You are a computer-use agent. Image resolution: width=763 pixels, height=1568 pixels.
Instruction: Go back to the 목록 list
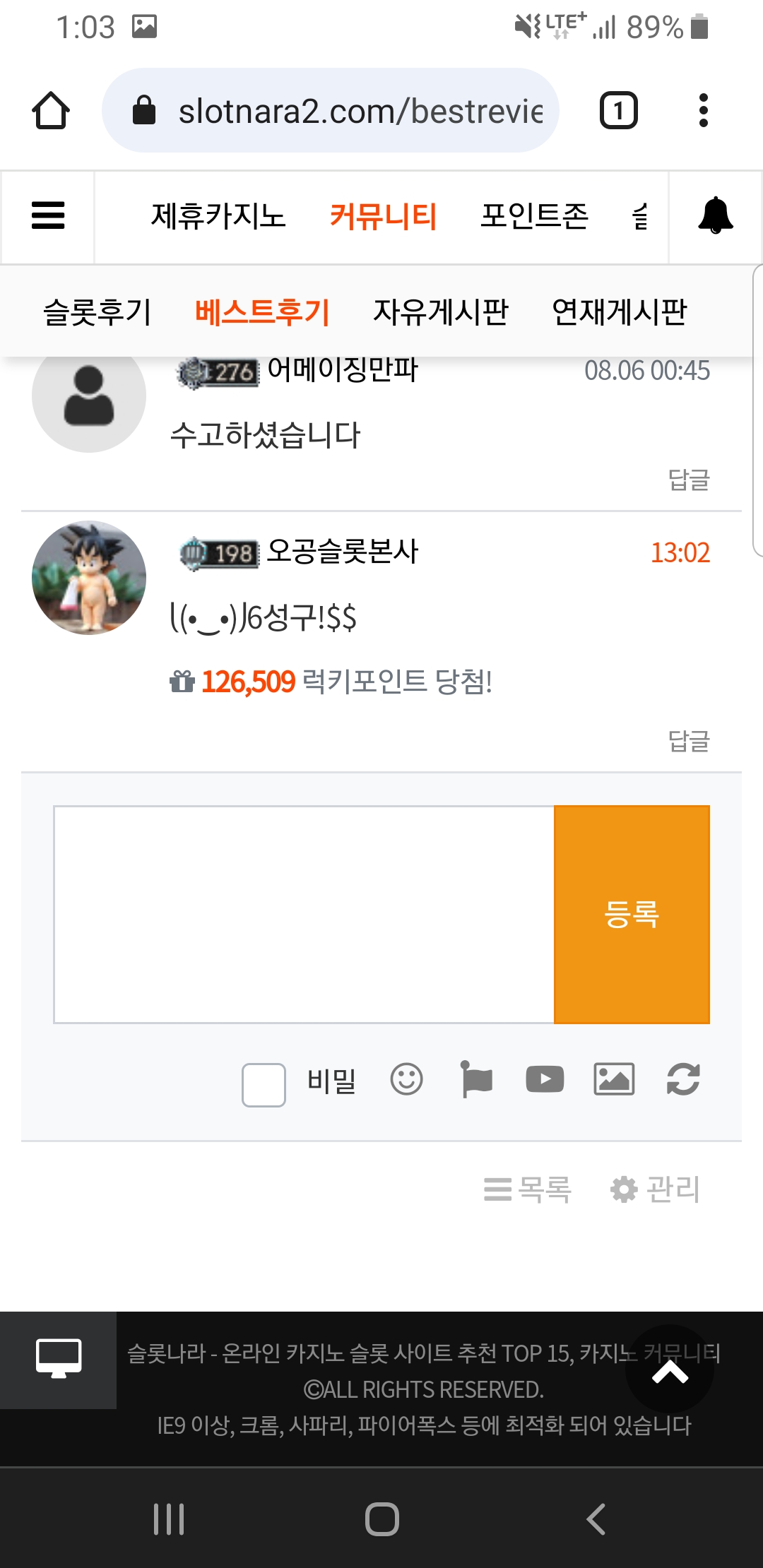pyautogui.click(x=528, y=1189)
